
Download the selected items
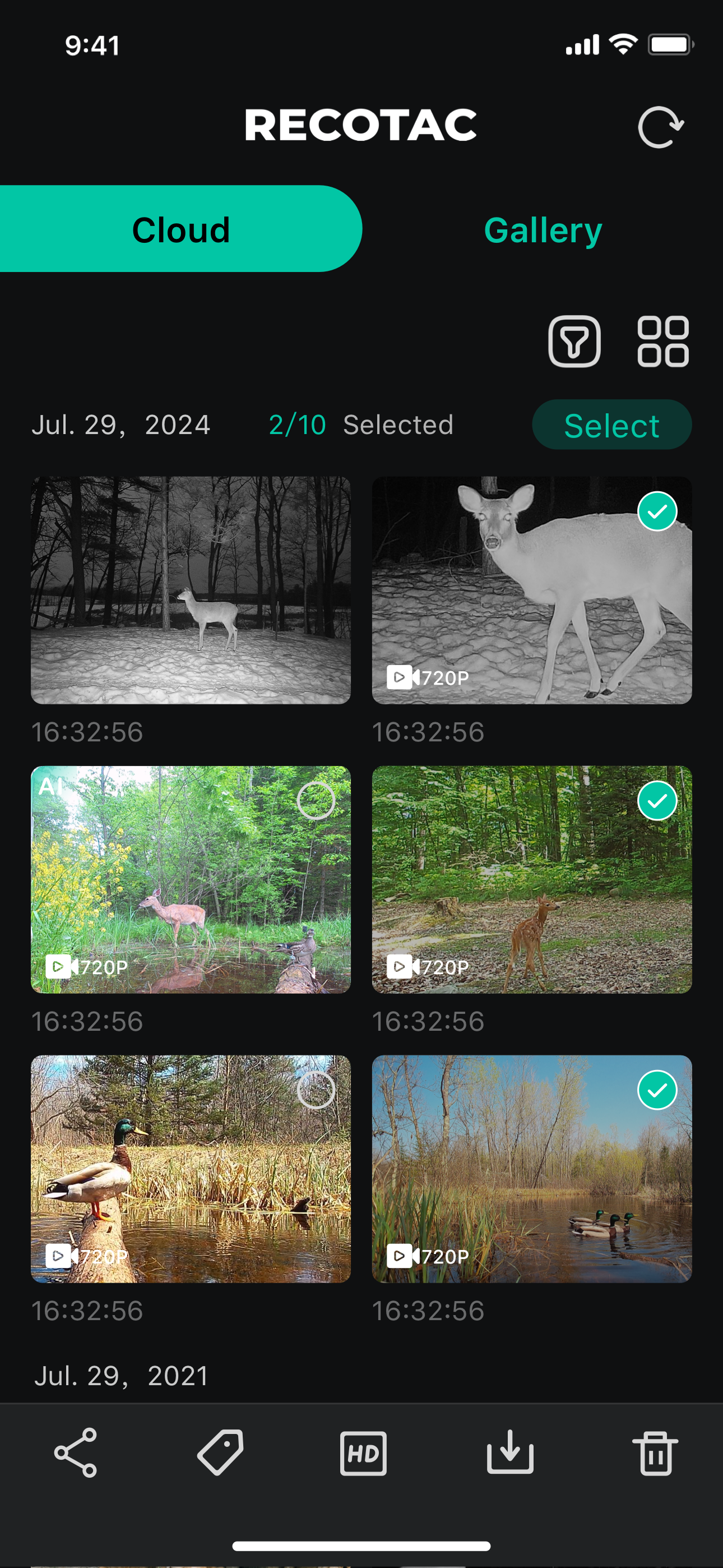tap(510, 1452)
